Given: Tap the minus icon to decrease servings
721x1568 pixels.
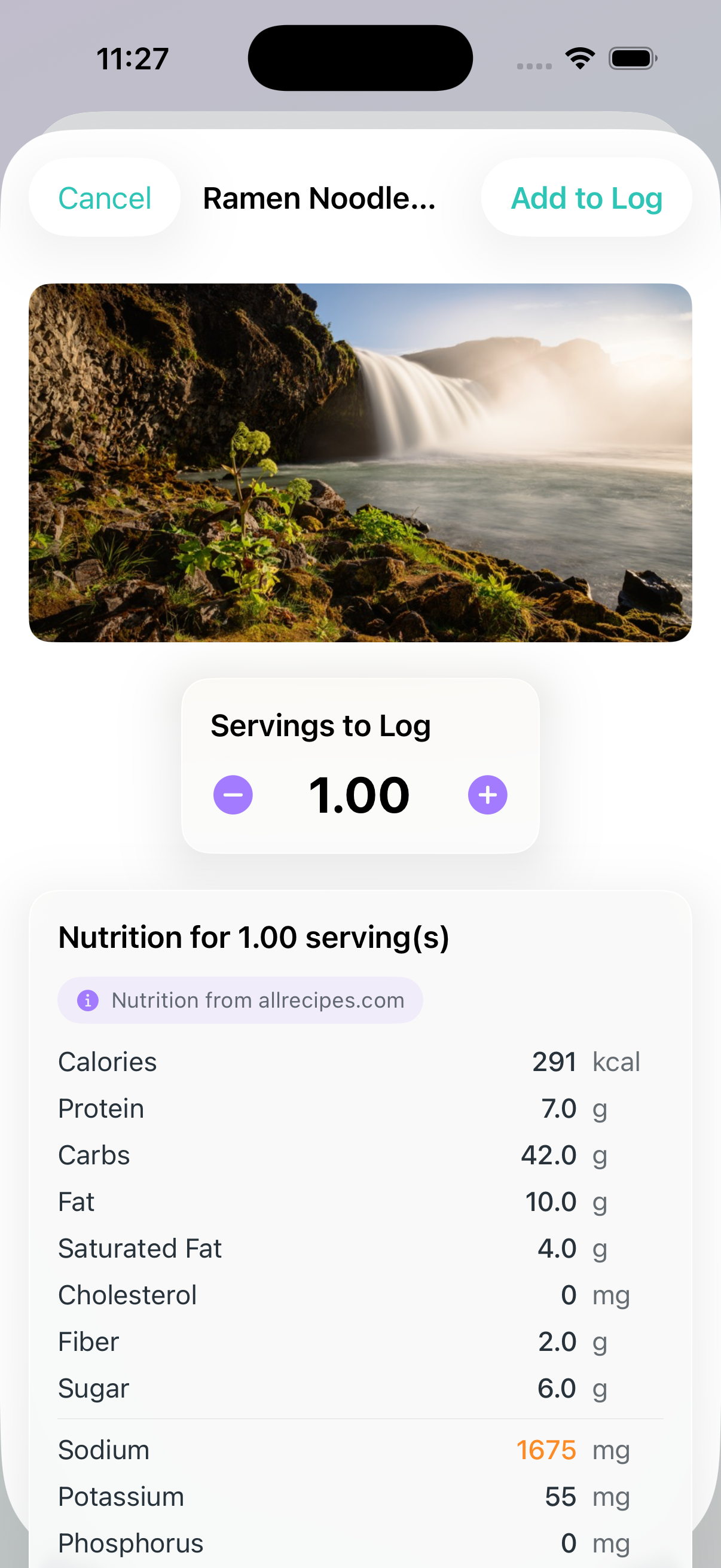Looking at the screenshot, I should point(233,794).
